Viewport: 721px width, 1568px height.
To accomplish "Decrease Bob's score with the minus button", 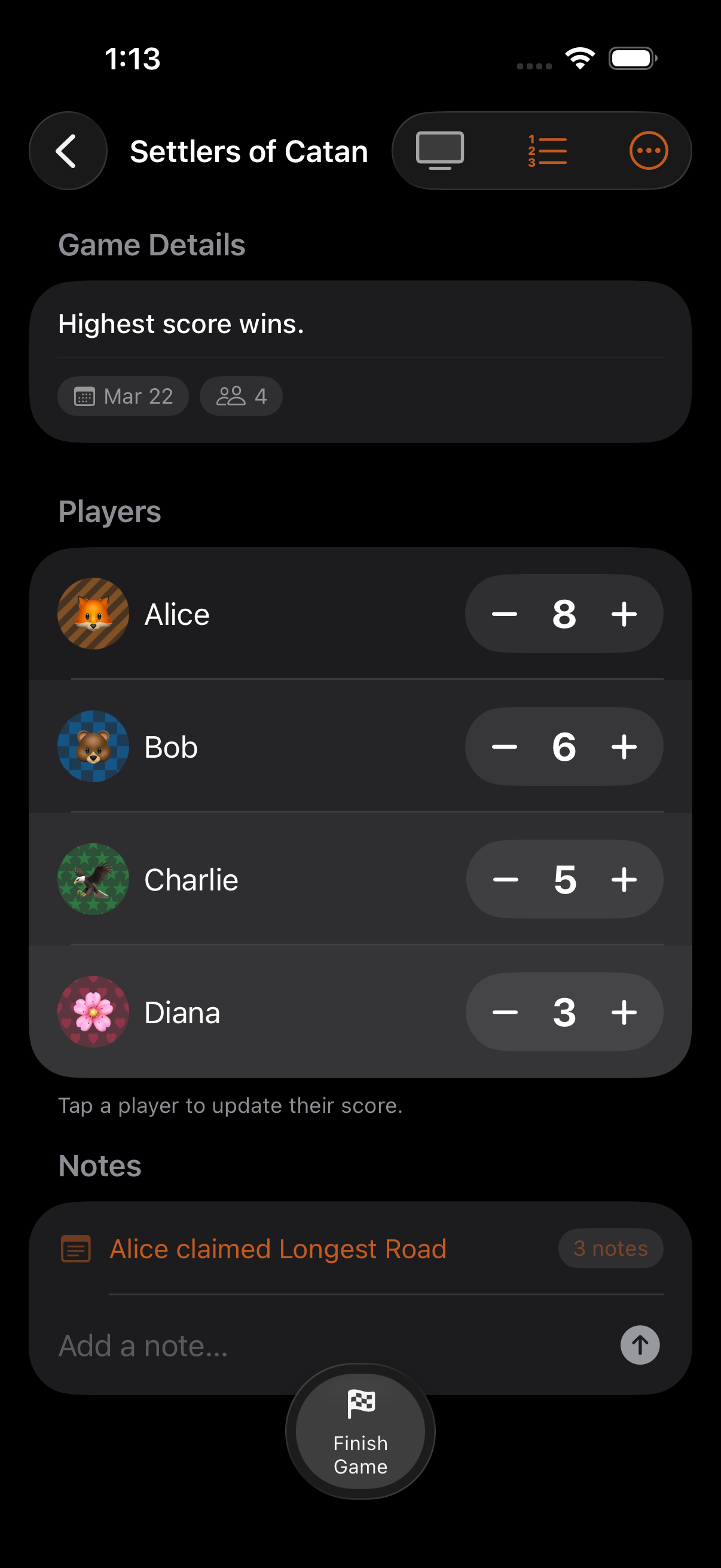I will click(x=505, y=746).
